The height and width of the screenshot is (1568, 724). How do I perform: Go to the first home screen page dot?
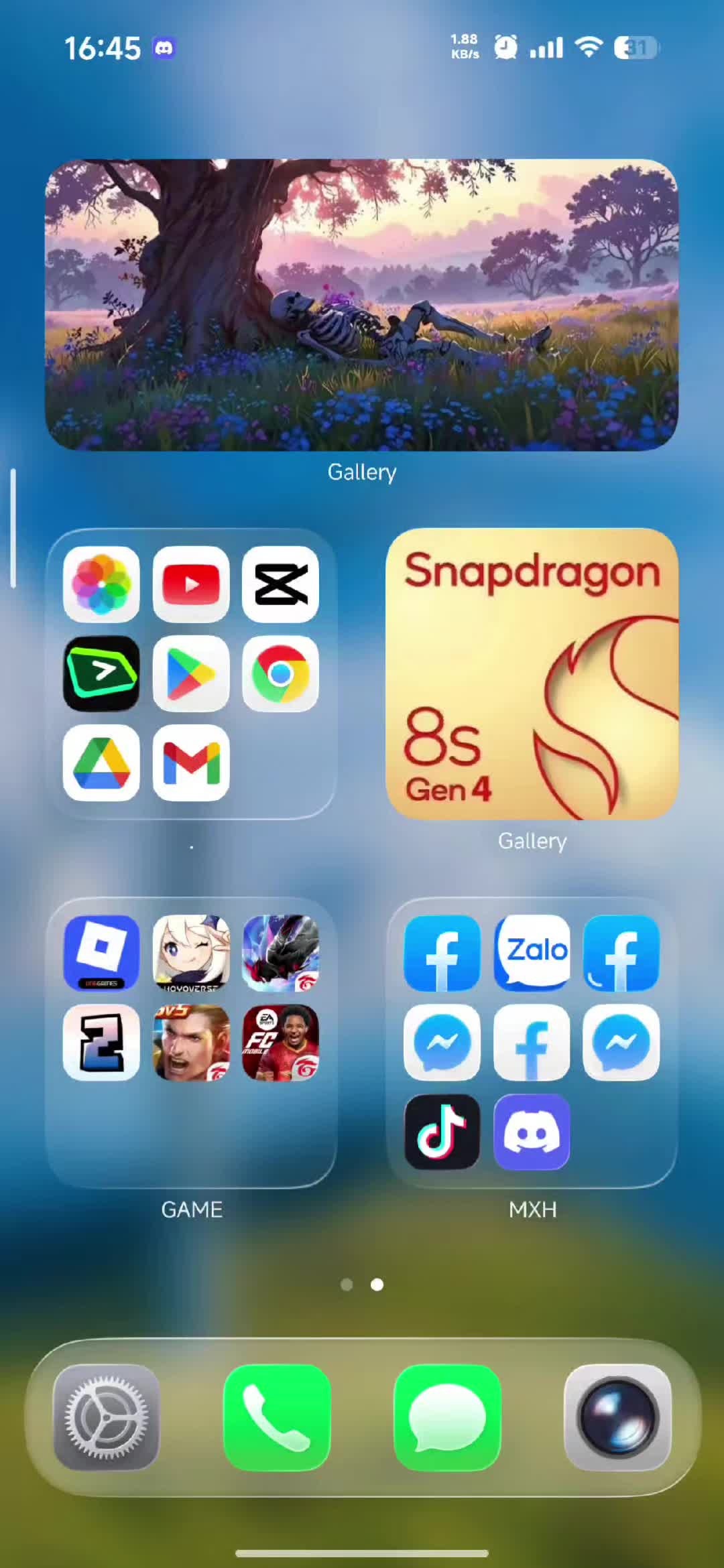[x=347, y=1285]
